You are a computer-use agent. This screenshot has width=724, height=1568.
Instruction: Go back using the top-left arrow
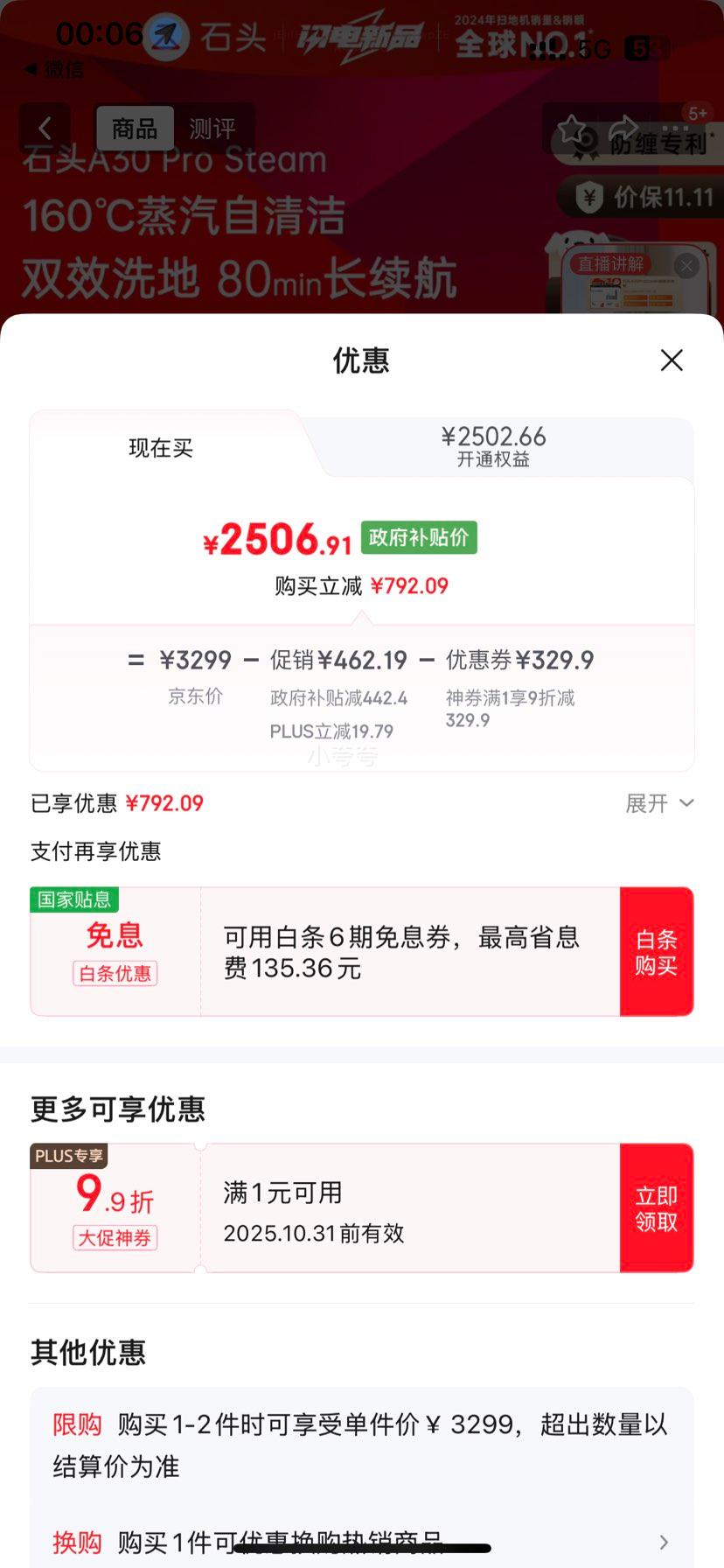[x=45, y=129]
